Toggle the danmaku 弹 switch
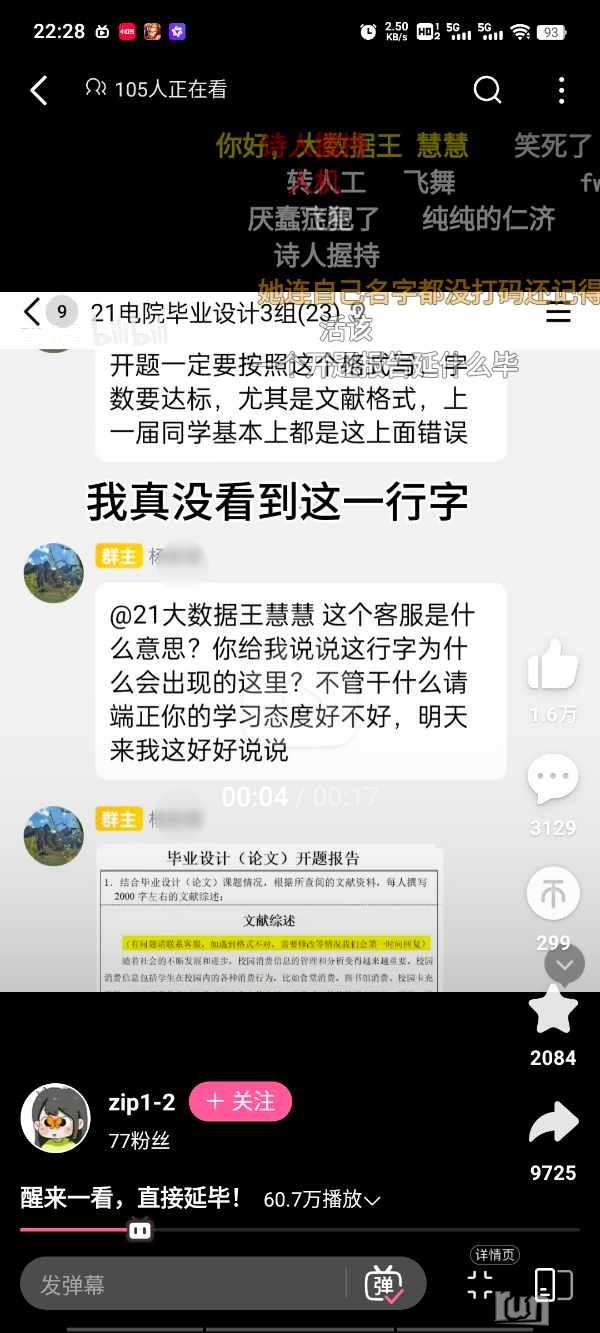The image size is (600, 1333). coord(385,1285)
